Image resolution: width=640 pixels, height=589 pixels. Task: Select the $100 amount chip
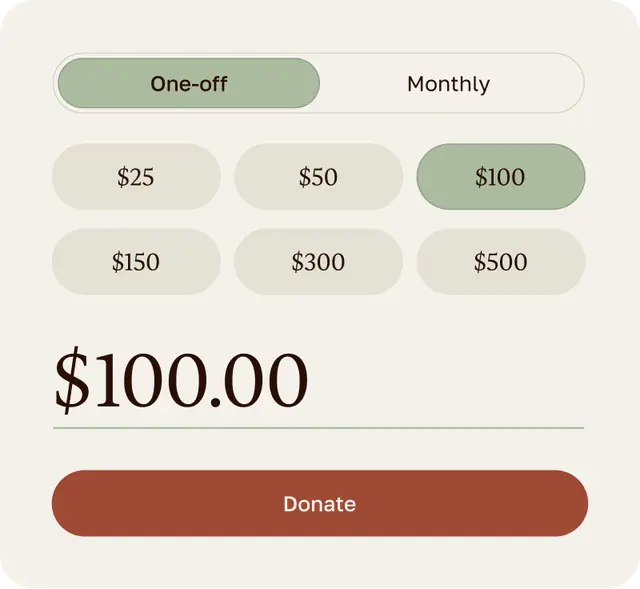pyautogui.click(x=500, y=177)
